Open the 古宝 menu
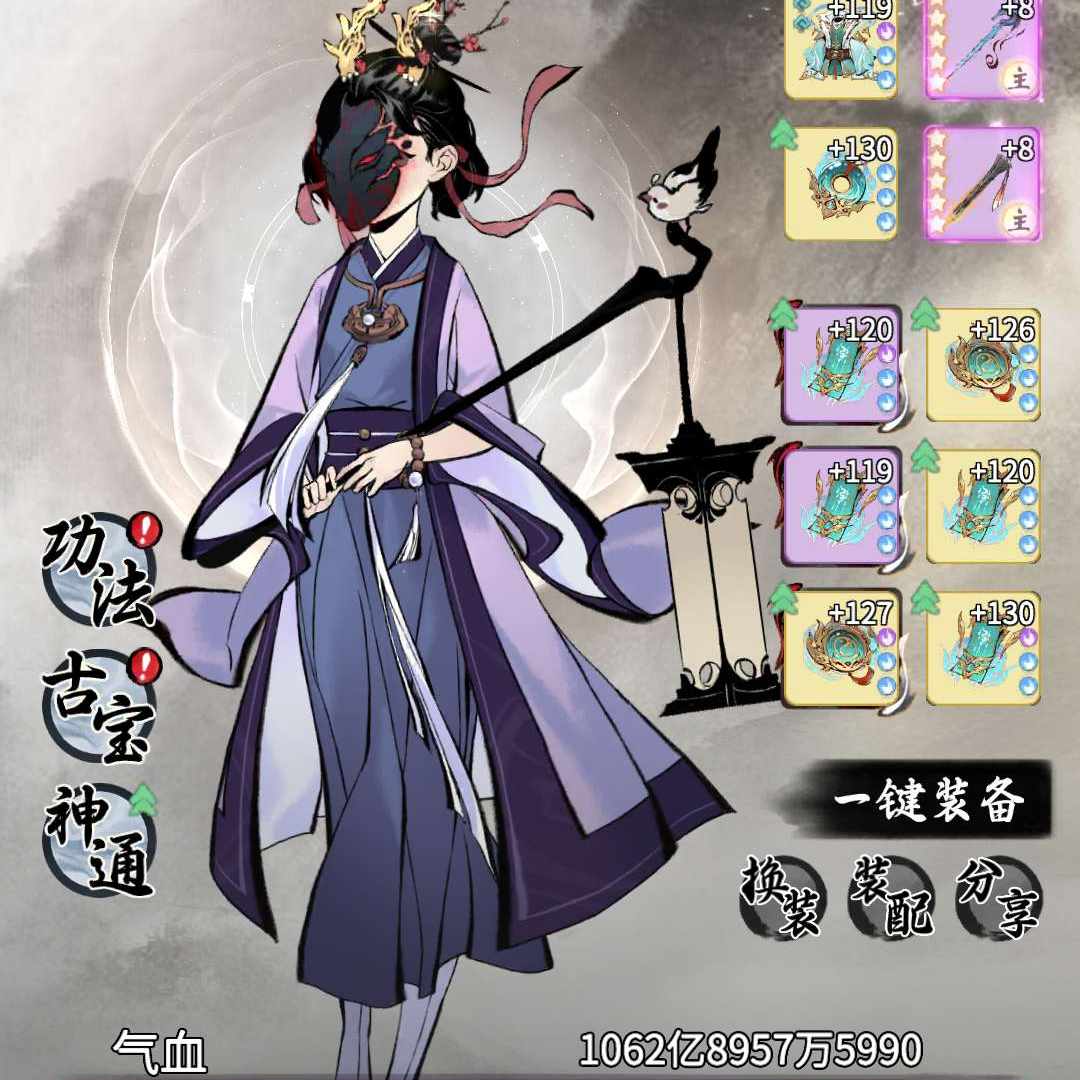 [x=98, y=705]
